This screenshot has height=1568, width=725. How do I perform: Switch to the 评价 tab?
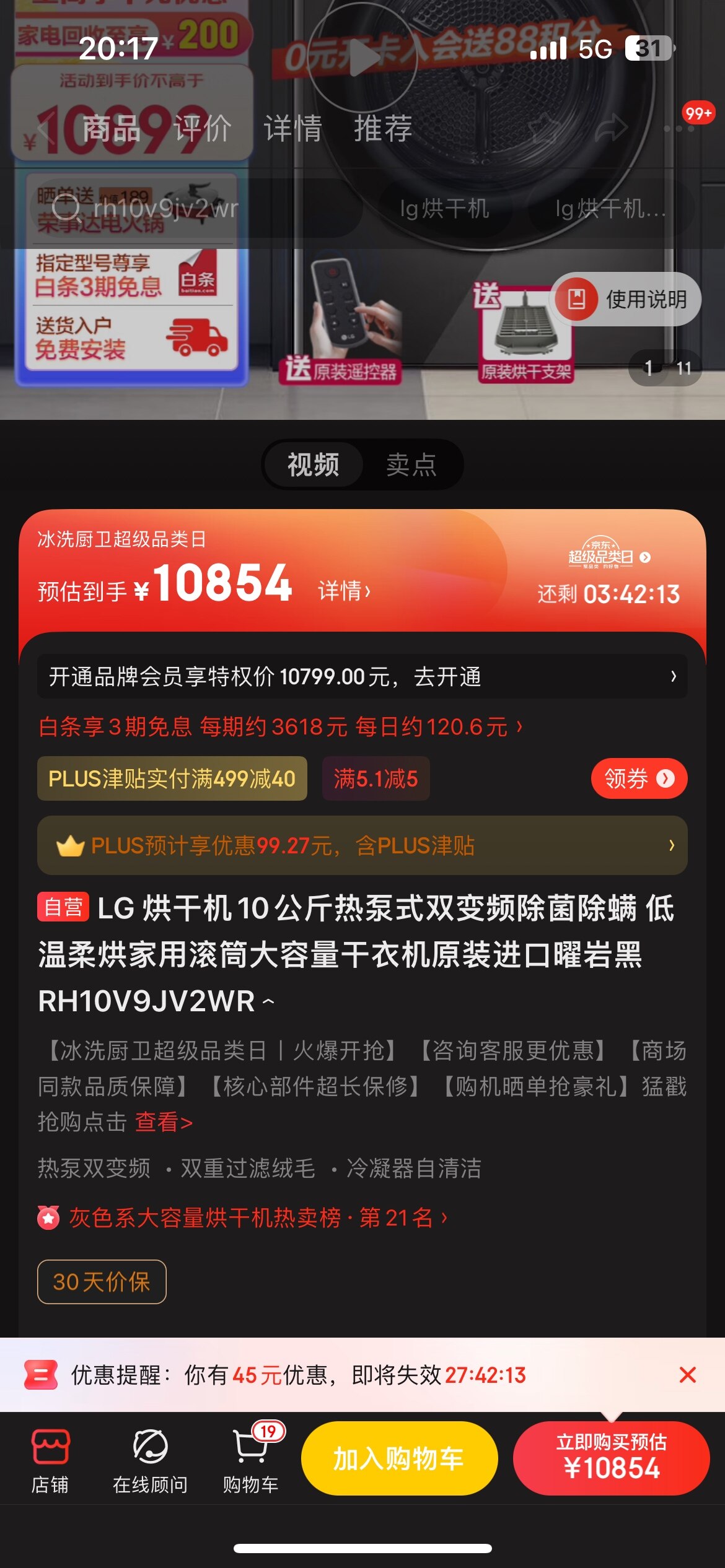(x=202, y=128)
